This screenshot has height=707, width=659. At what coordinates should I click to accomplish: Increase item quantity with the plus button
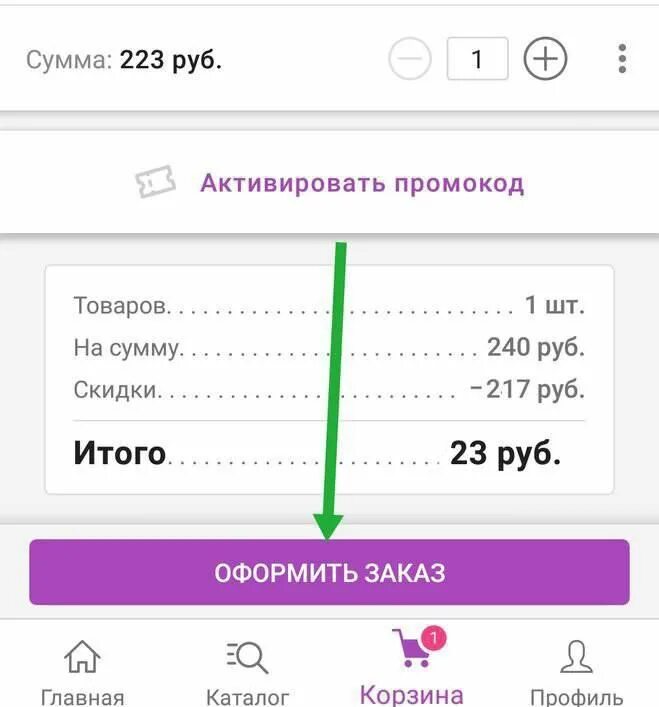click(545, 60)
